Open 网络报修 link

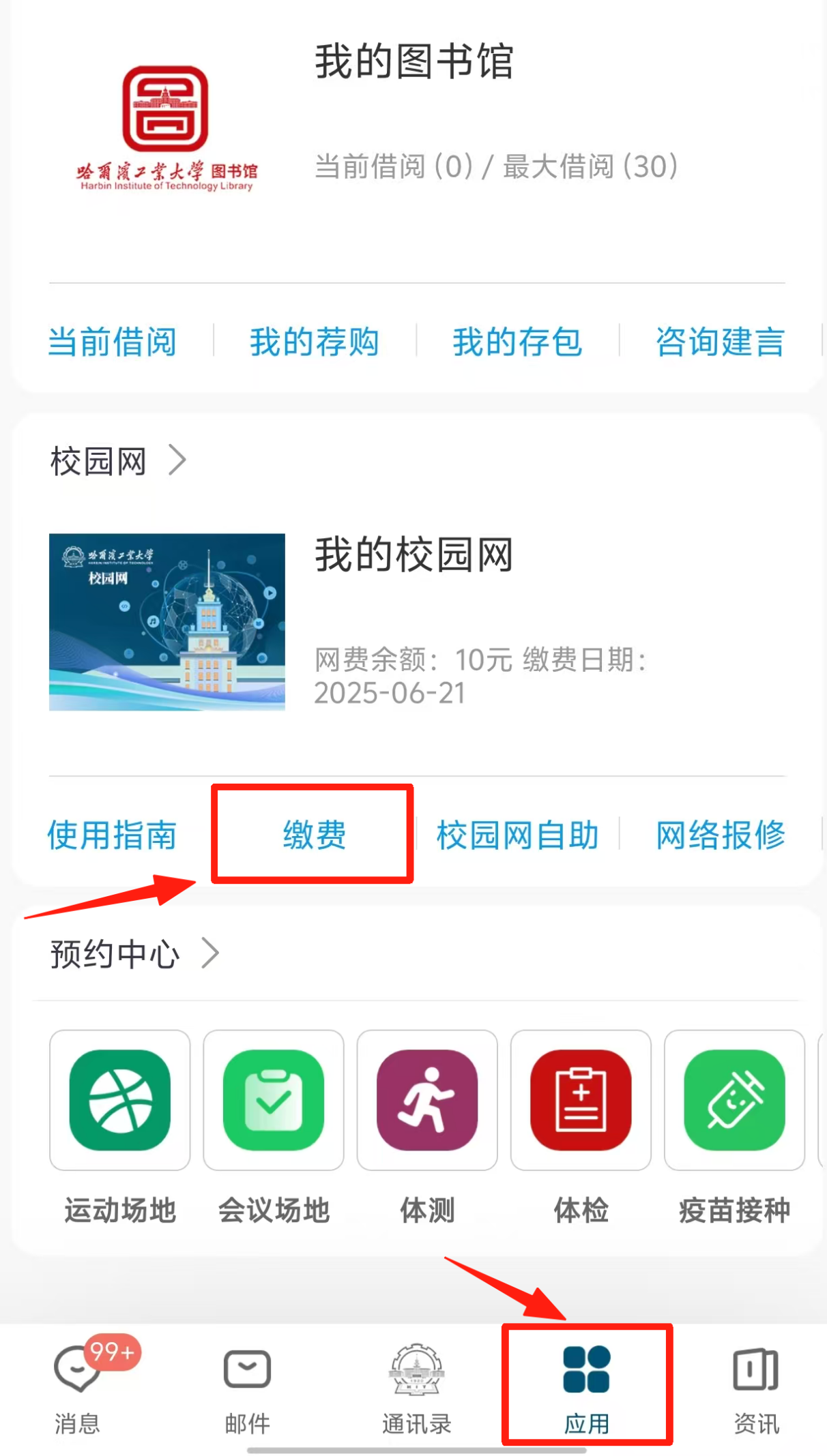[720, 835]
